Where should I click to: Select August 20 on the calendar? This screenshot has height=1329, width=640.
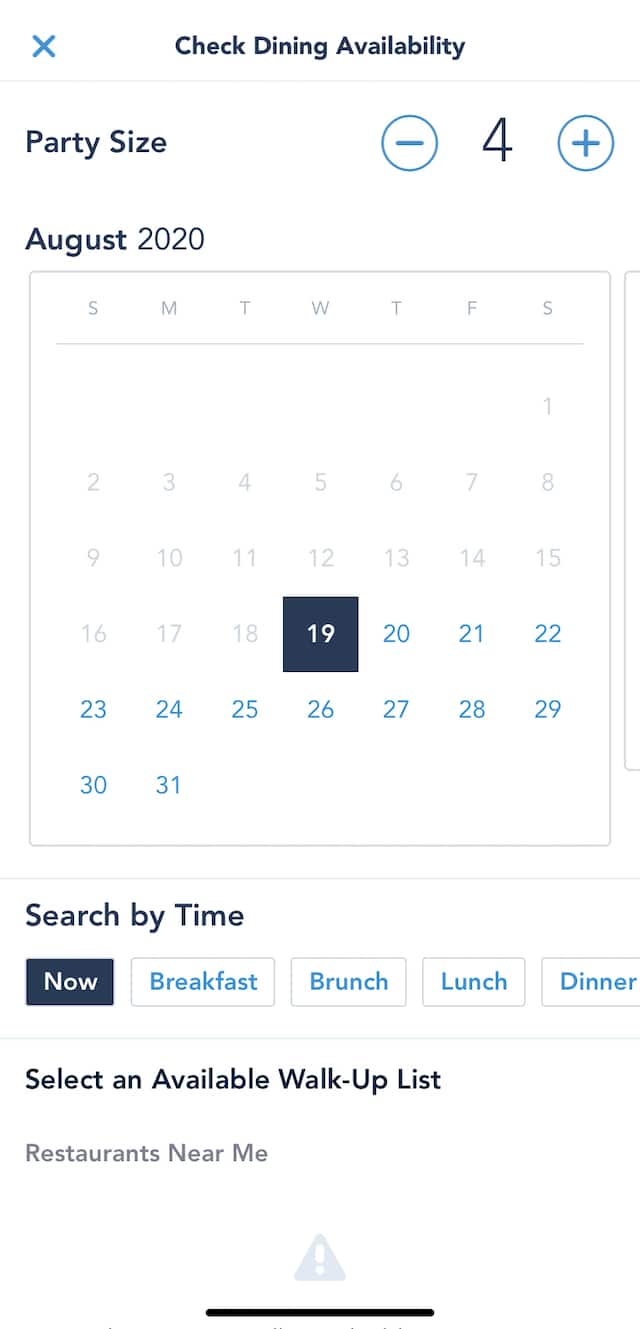point(396,634)
